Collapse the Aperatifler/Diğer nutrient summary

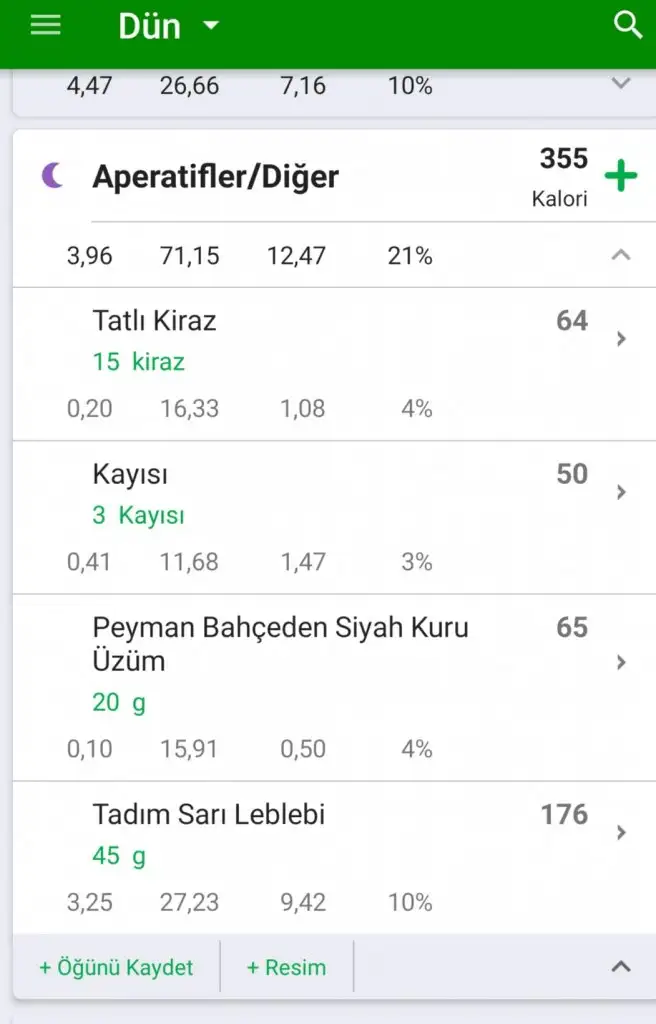tap(621, 256)
